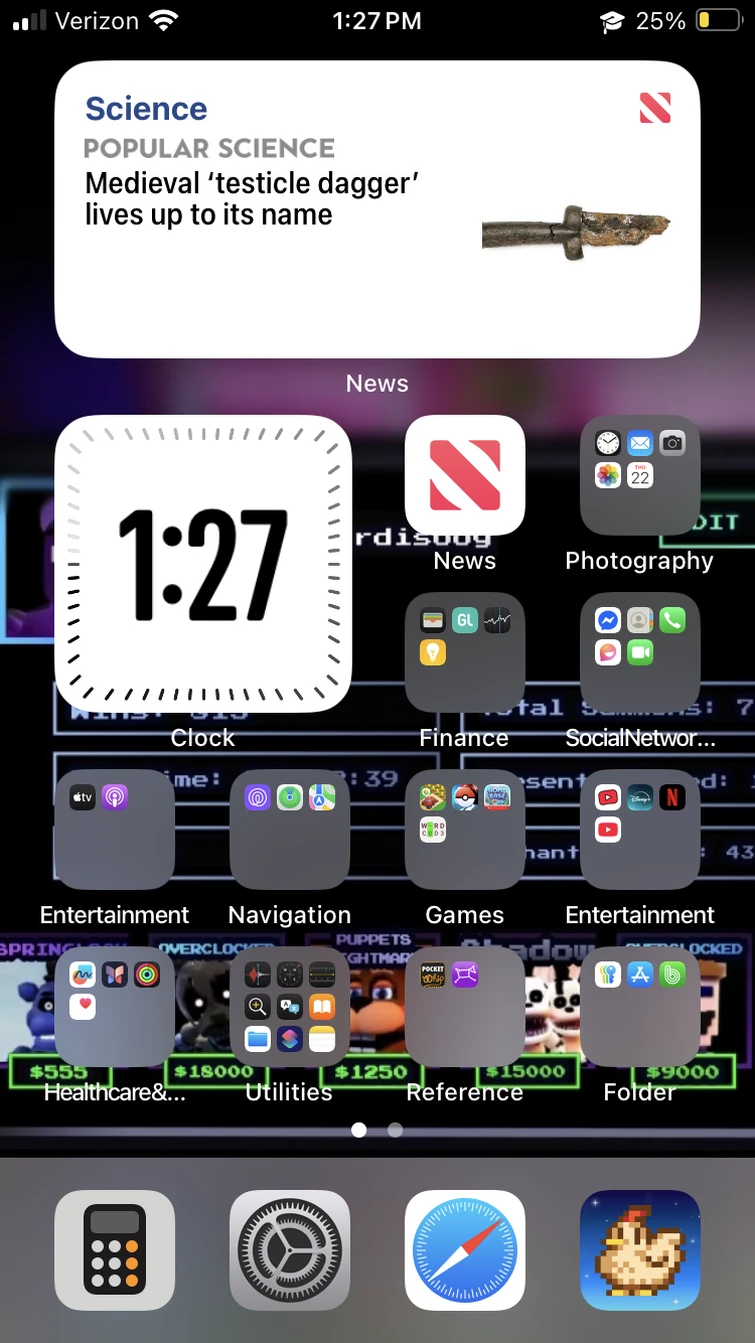Open the Clock widget

pos(203,563)
